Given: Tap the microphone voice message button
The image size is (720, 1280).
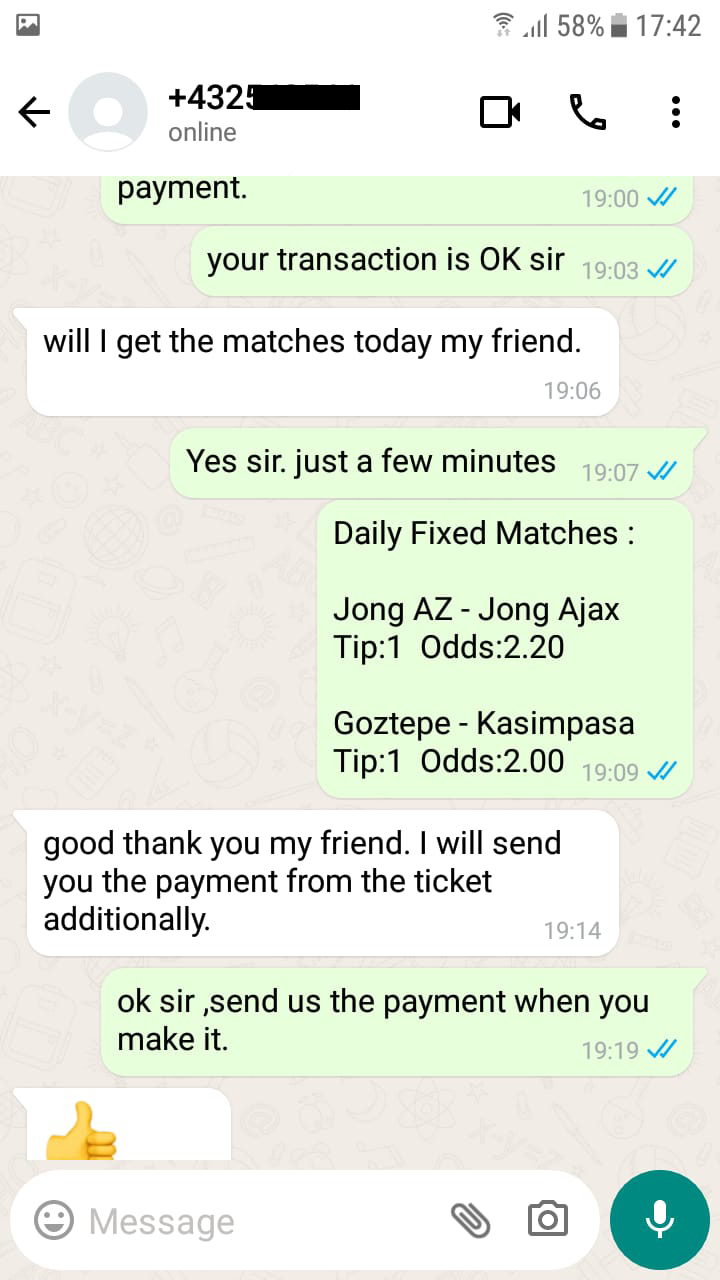Looking at the screenshot, I should pyautogui.click(x=659, y=1220).
